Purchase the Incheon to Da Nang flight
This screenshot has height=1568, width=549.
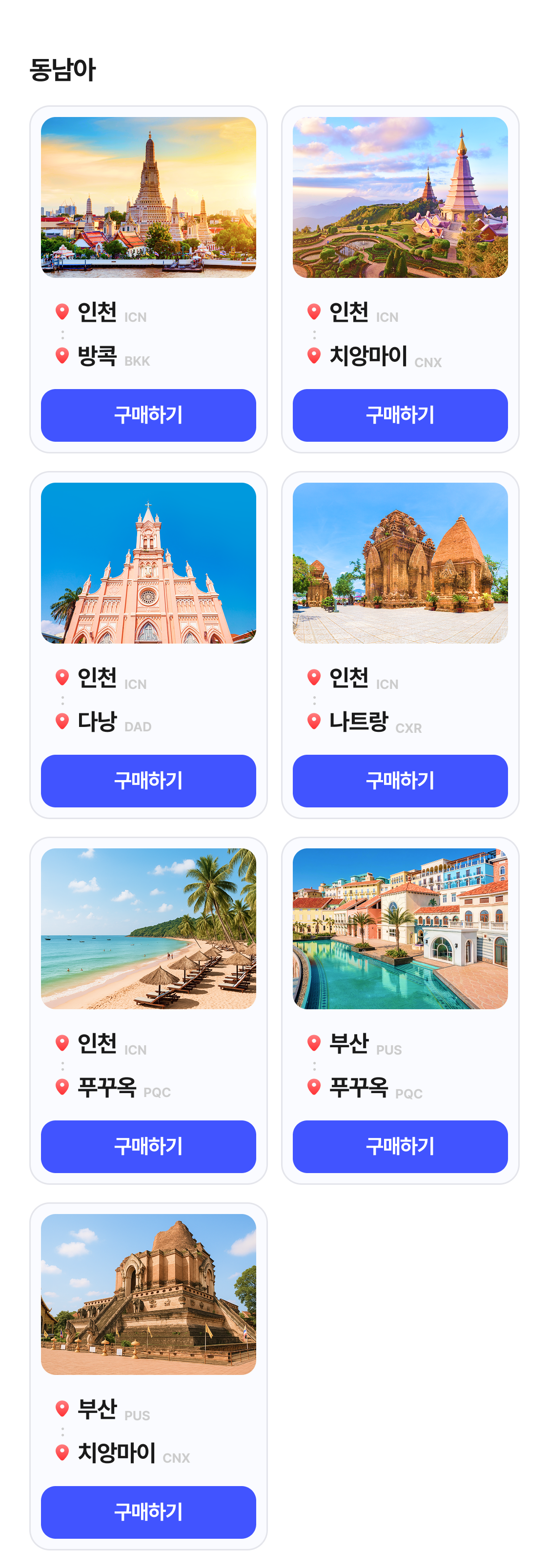click(x=148, y=781)
